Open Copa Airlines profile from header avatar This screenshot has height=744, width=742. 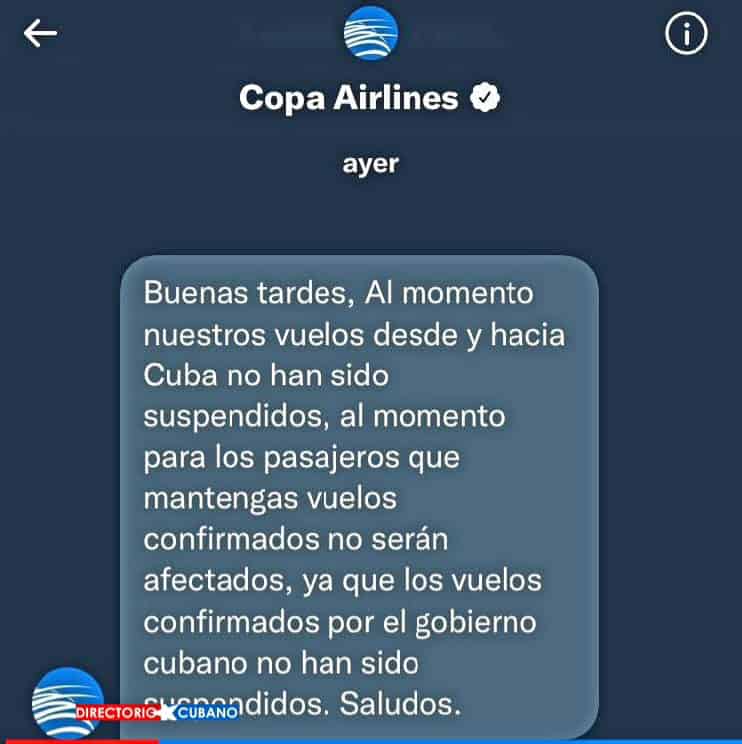[371, 35]
